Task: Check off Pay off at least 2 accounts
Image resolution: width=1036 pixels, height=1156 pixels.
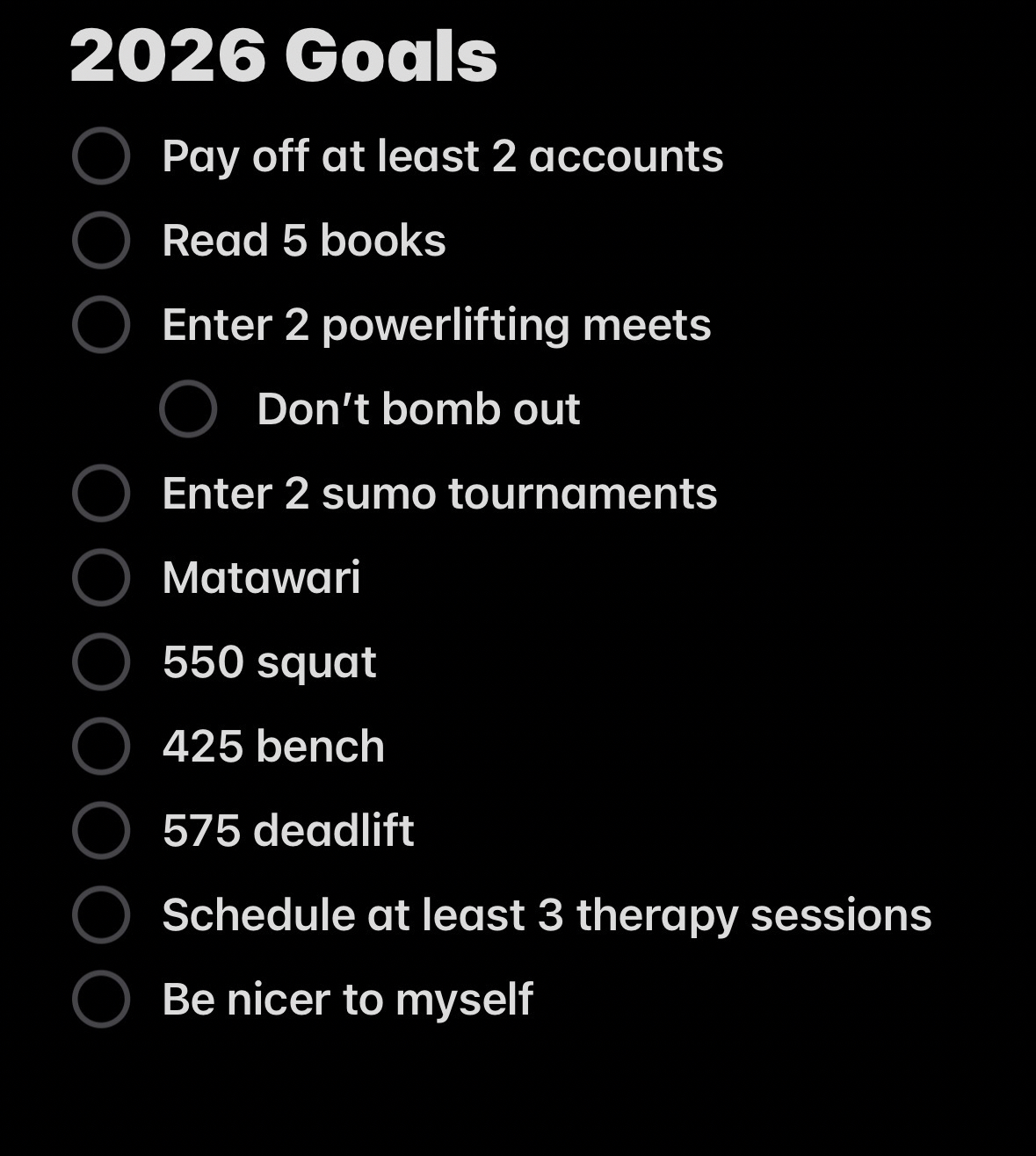Action: (101, 156)
